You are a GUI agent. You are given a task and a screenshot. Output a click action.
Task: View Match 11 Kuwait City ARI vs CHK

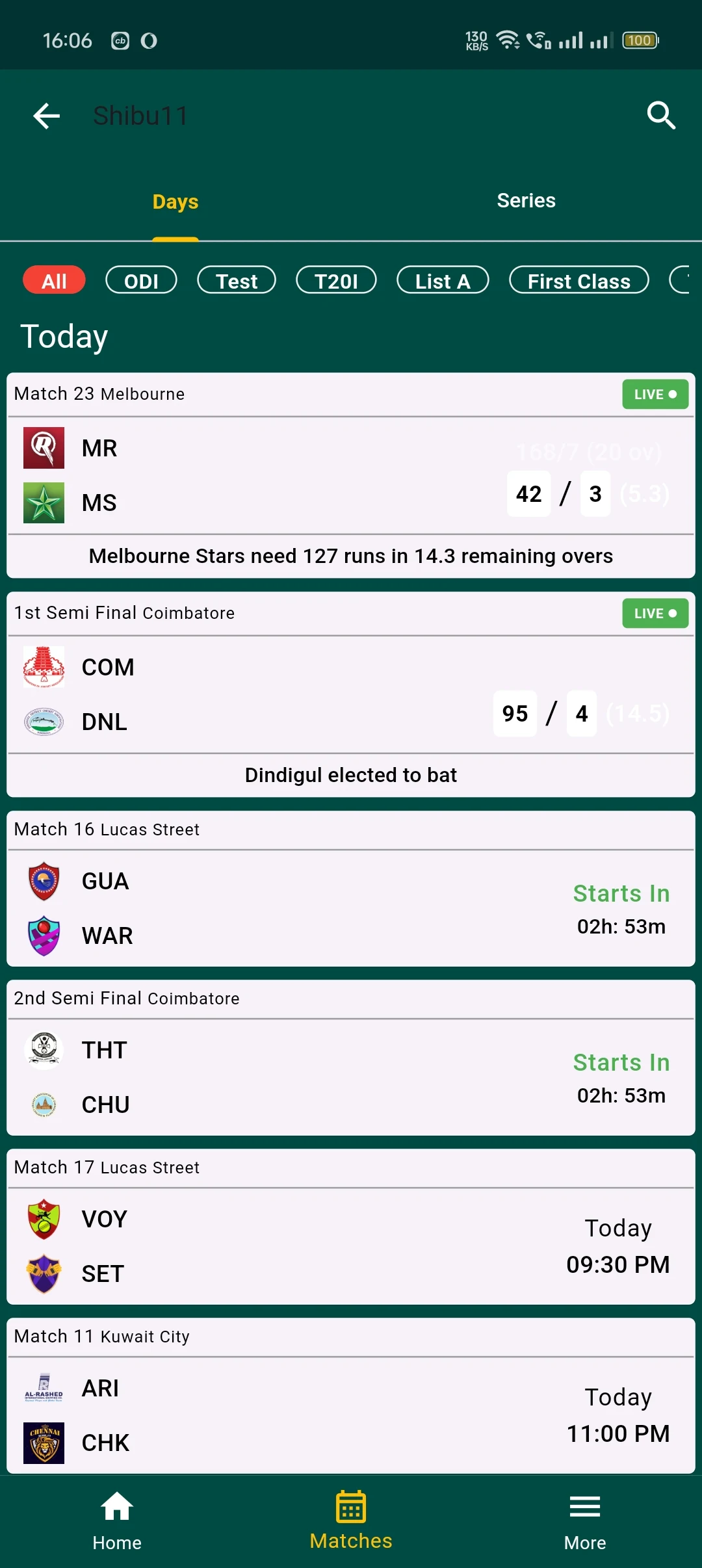tap(351, 1396)
